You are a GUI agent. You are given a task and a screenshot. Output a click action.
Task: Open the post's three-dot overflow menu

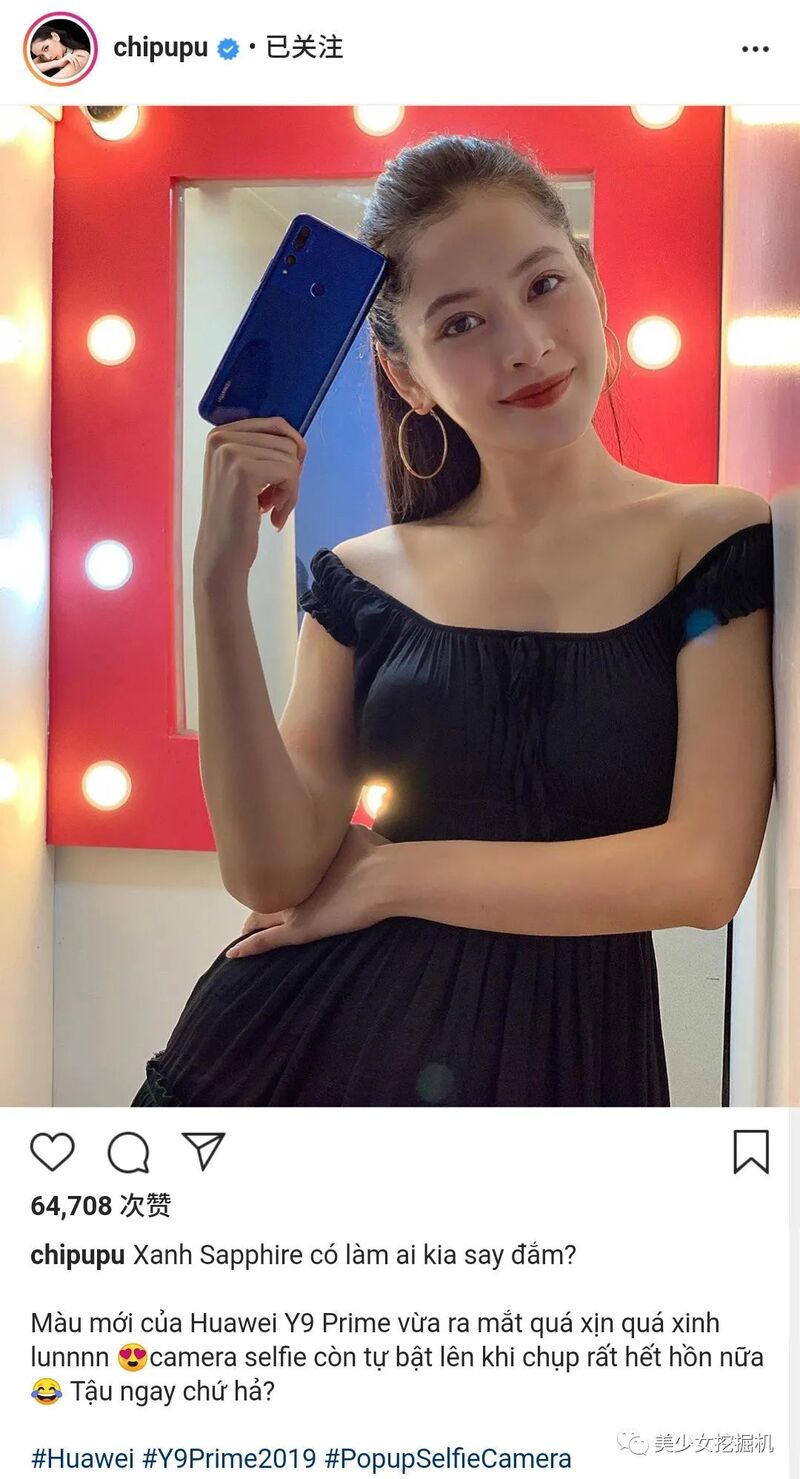point(755,49)
